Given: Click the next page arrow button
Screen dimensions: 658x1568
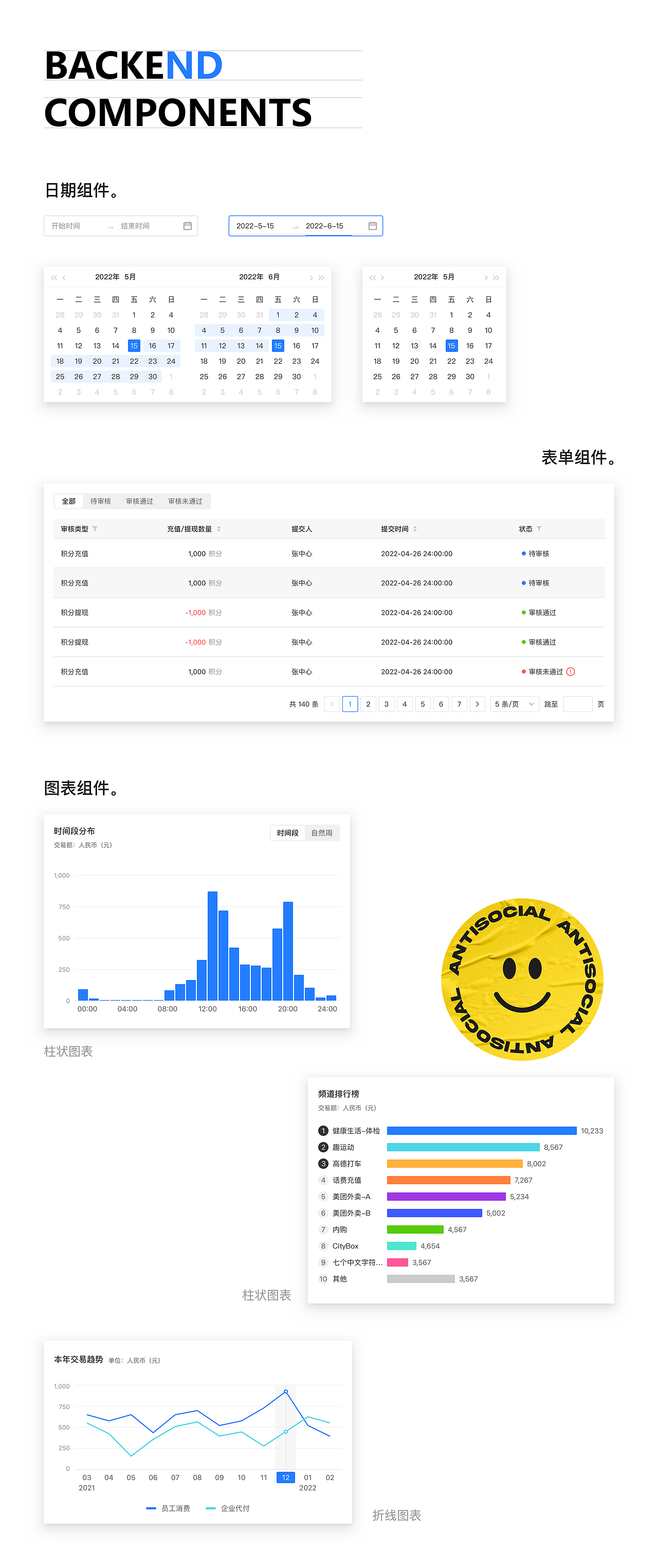Looking at the screenshot, I should coord(478,704).
